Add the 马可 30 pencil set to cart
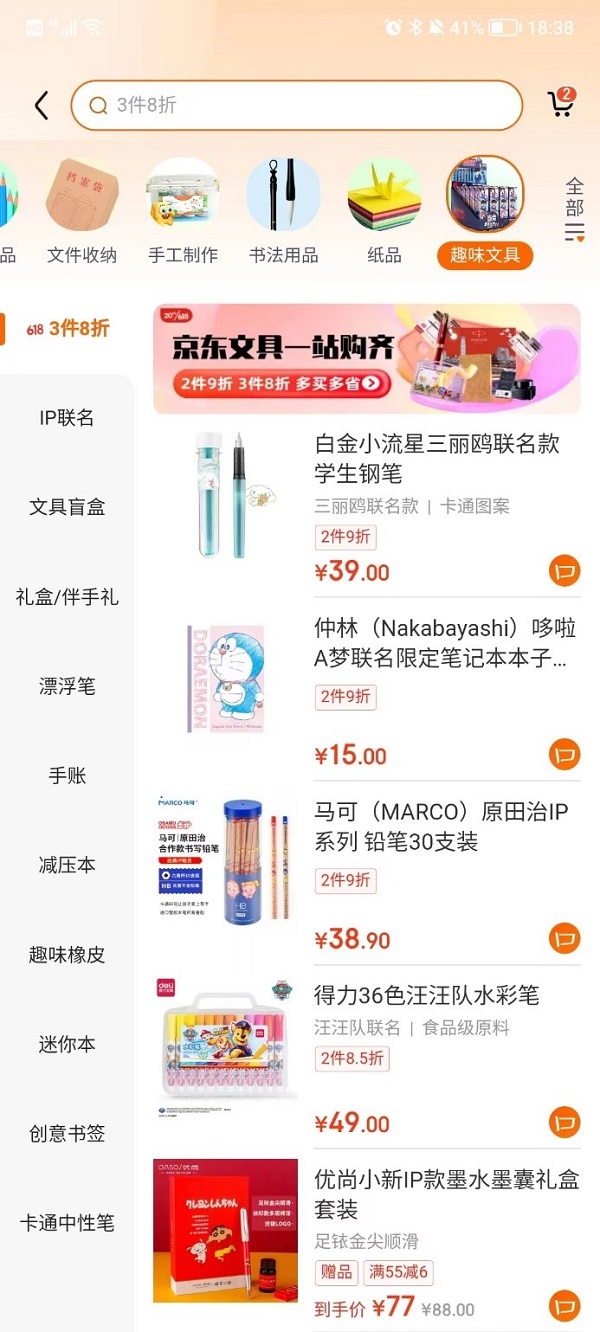 (x=565, y=938)
